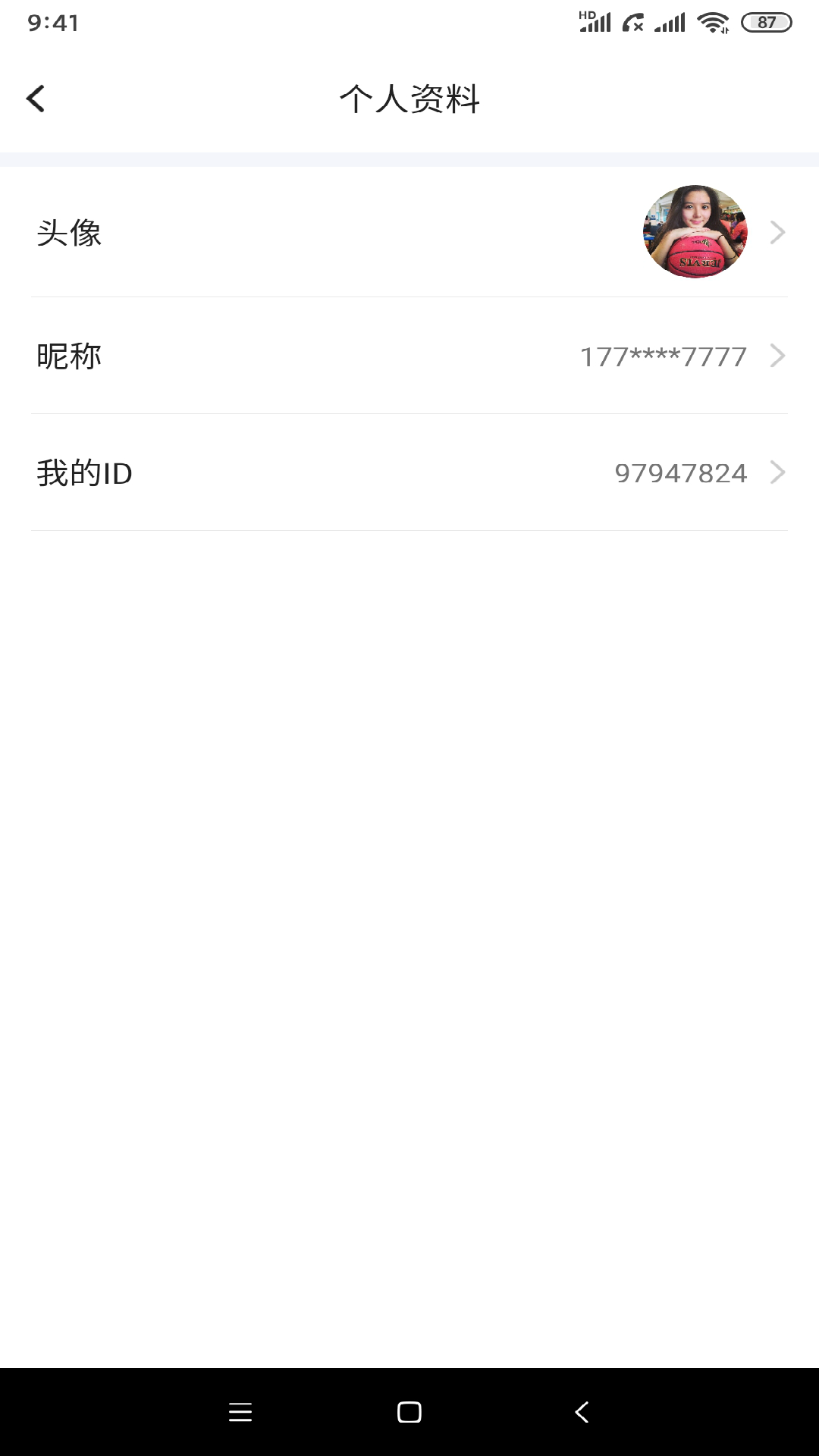Open the 我的ID row
Image resolution: width=819 pixels, height=1456 pixels.
(409, 472)
